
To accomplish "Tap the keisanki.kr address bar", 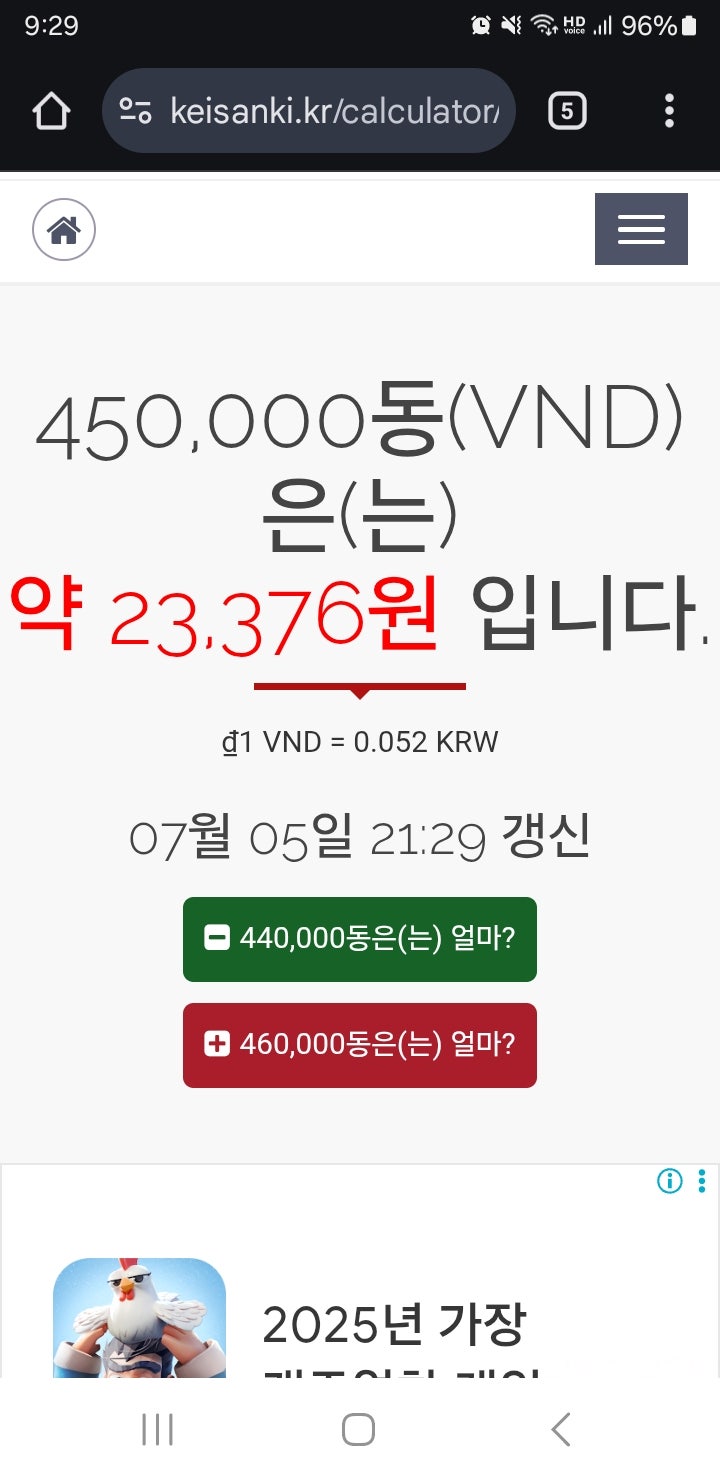I will (310, 111).
